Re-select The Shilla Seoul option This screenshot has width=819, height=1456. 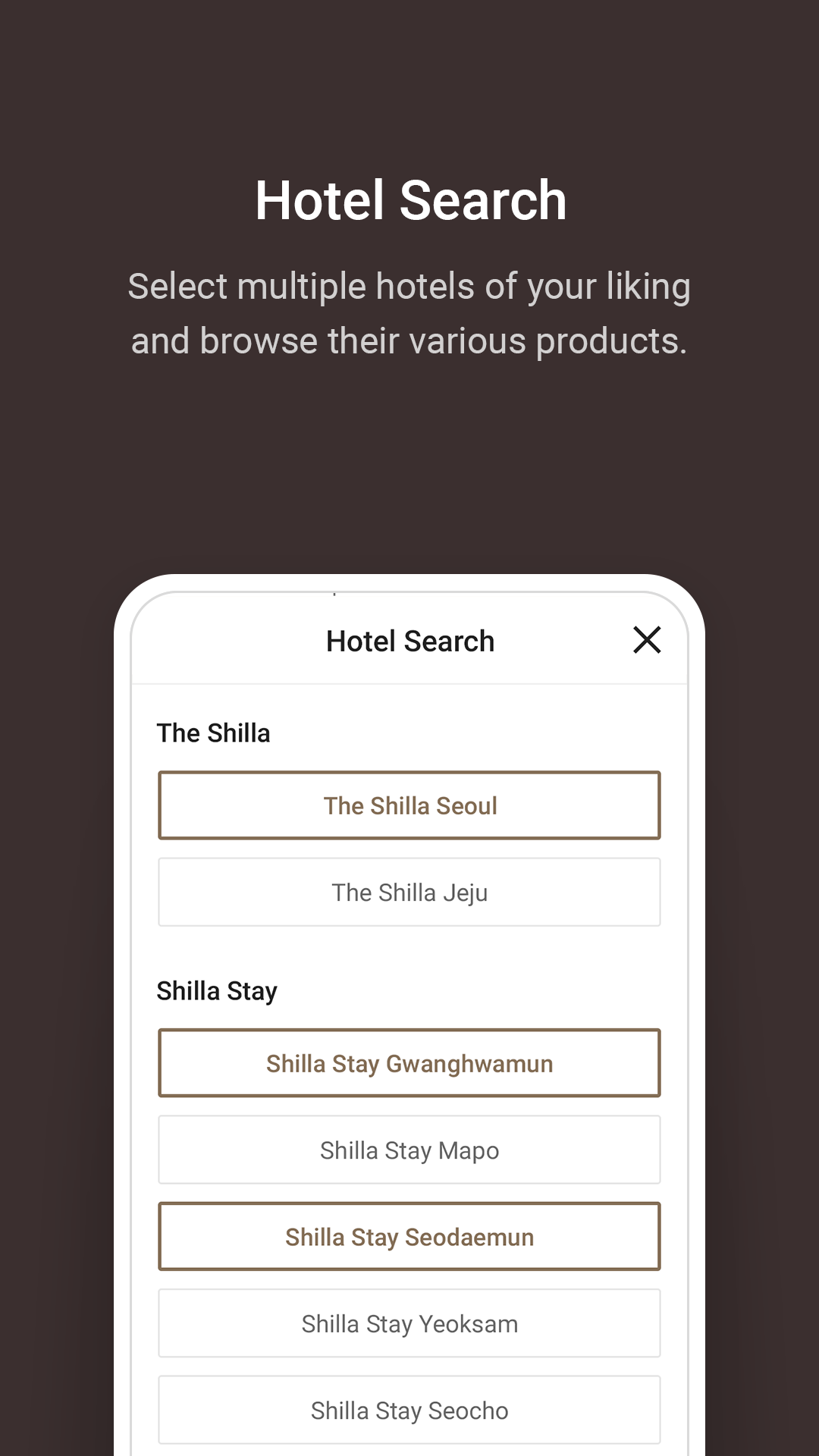(409, 805)
